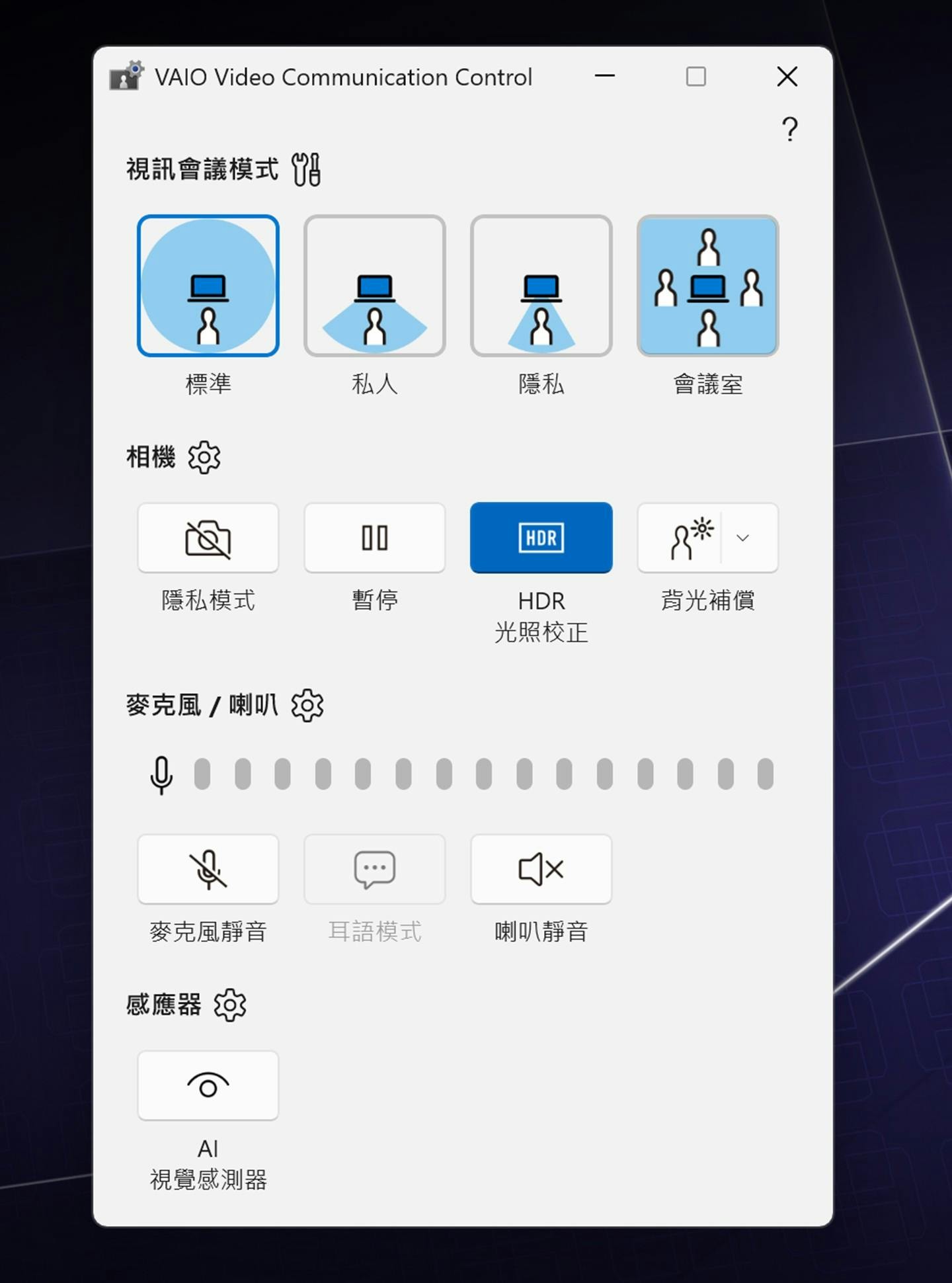Screen dimensions: 952x1283
Task: Turn off HDR 光照校正
Action: (x=541, y=538)
